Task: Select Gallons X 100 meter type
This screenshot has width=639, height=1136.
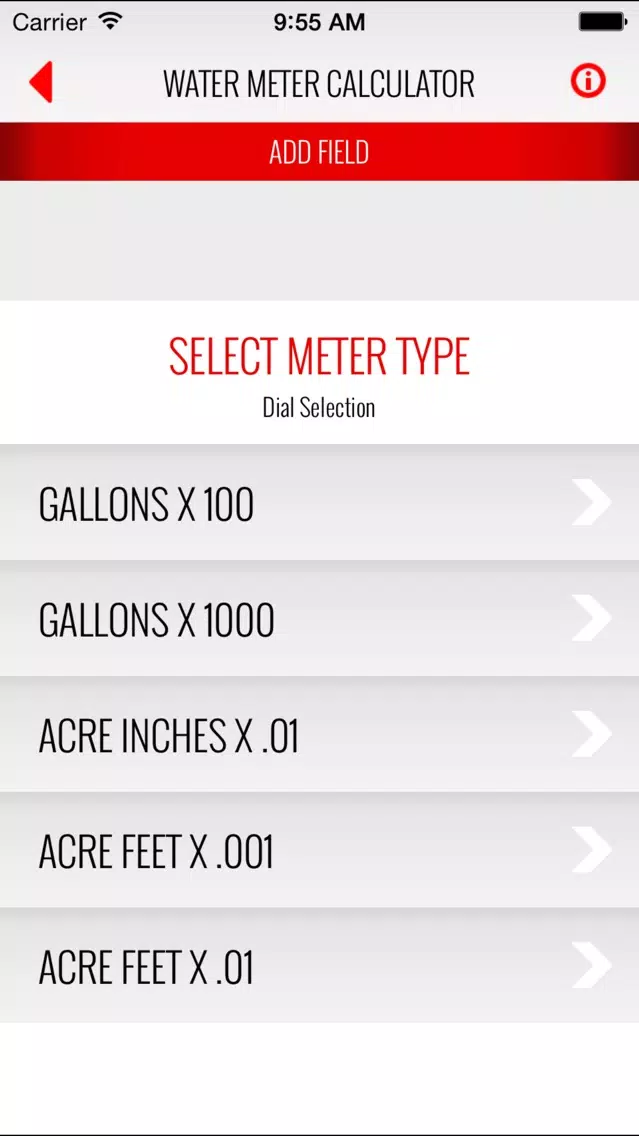Action: (320, 502)
